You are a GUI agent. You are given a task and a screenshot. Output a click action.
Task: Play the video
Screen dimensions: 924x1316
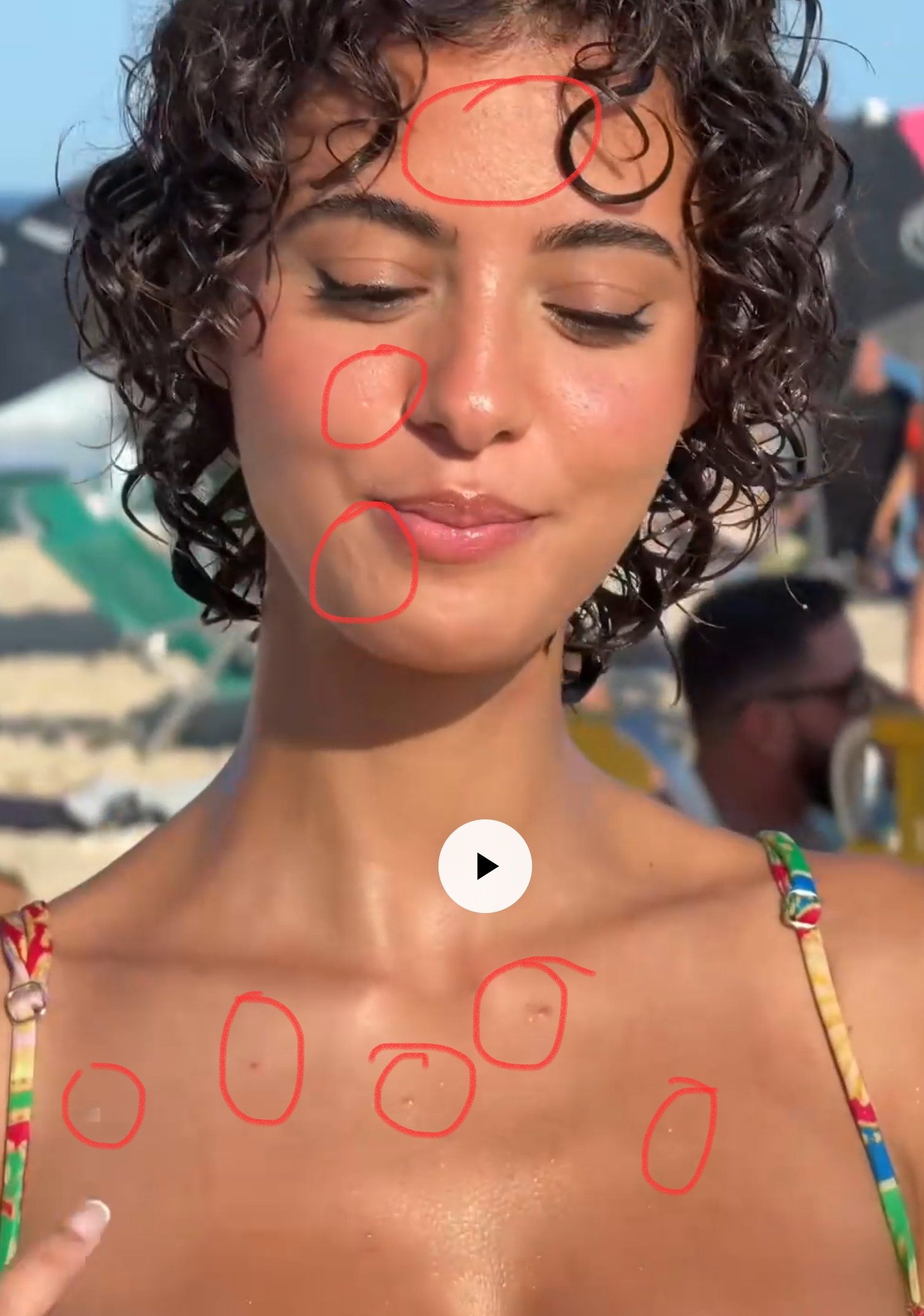pos(485,866)
